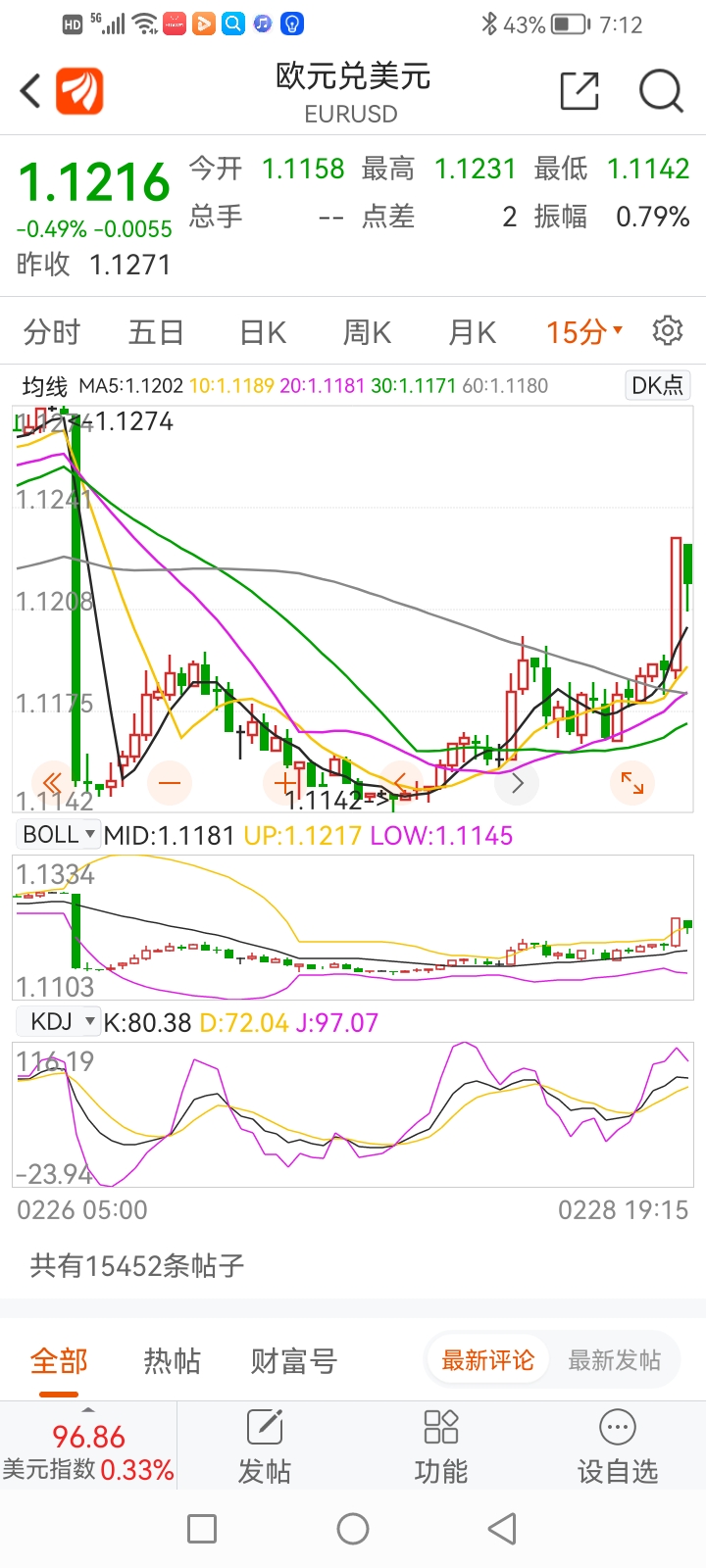Open the 15分 interval dropdown
Viewport: 706px width, 1568px height.
tap(584, 332)
